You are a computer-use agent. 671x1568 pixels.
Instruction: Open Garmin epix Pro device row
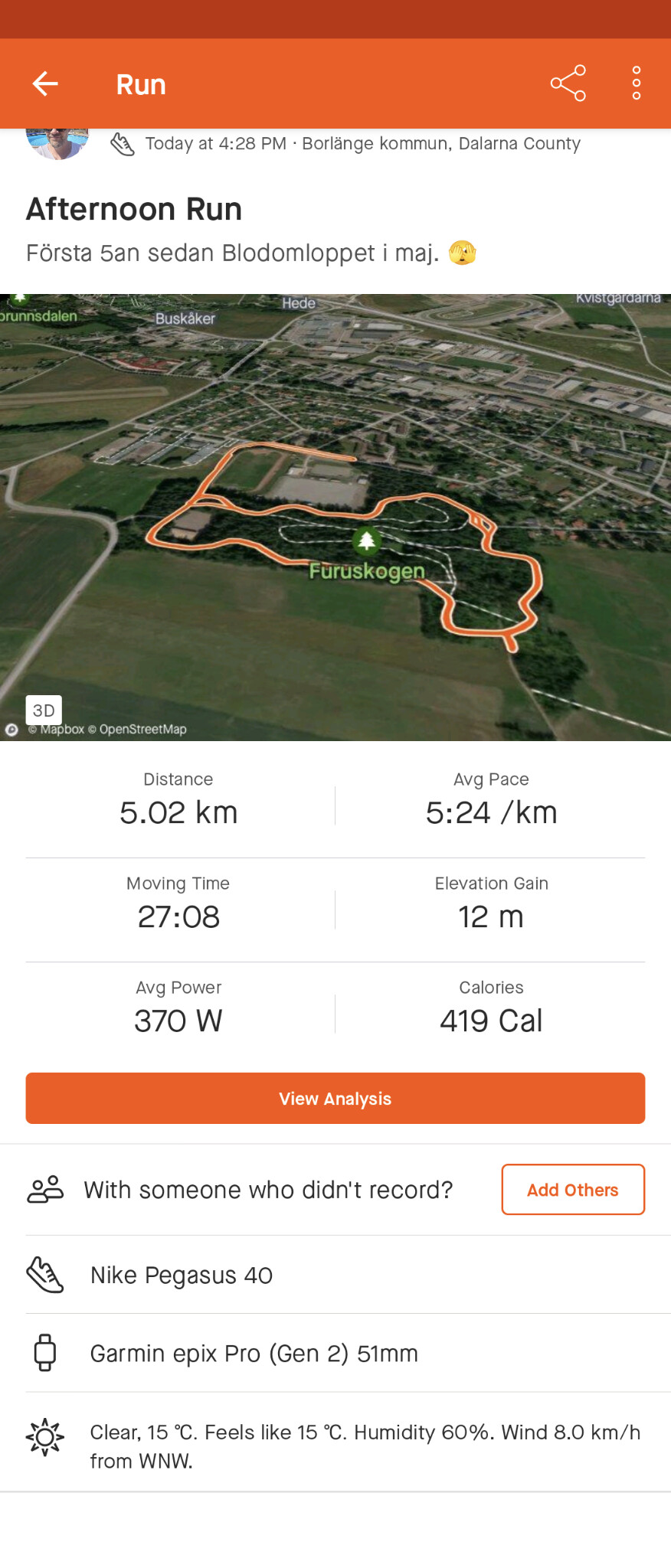[254, 1353]
